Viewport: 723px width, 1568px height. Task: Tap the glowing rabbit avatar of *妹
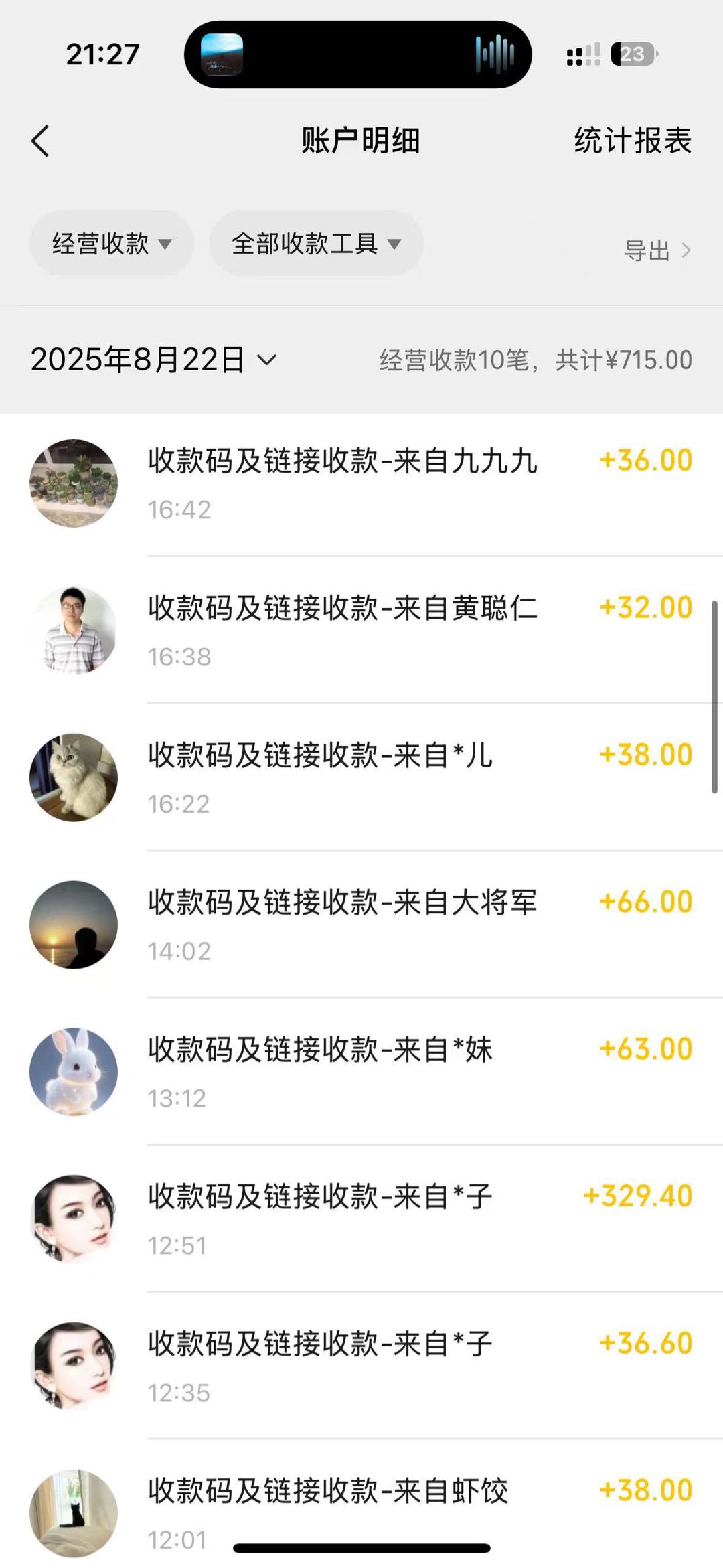[x=74, y=1070]
